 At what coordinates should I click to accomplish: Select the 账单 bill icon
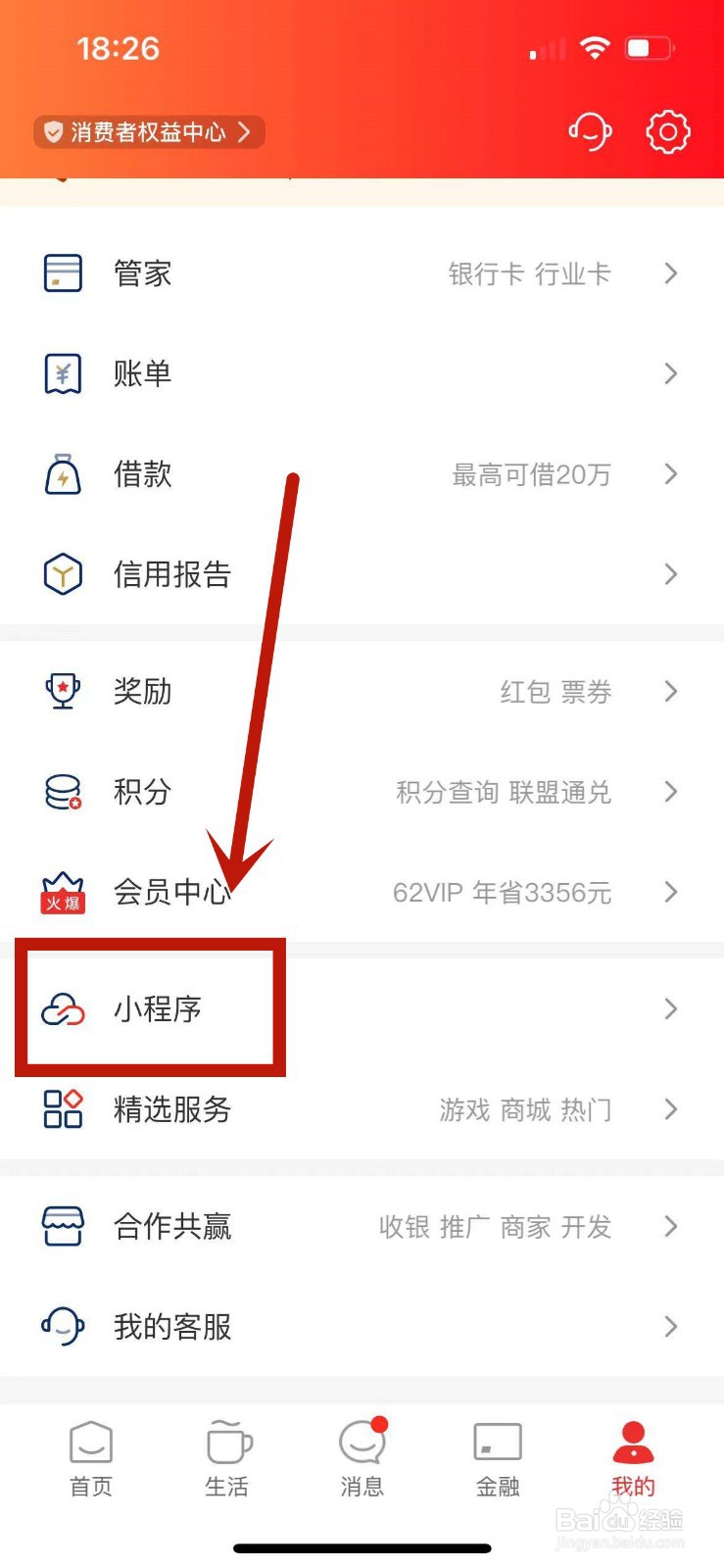click(62, 373)
